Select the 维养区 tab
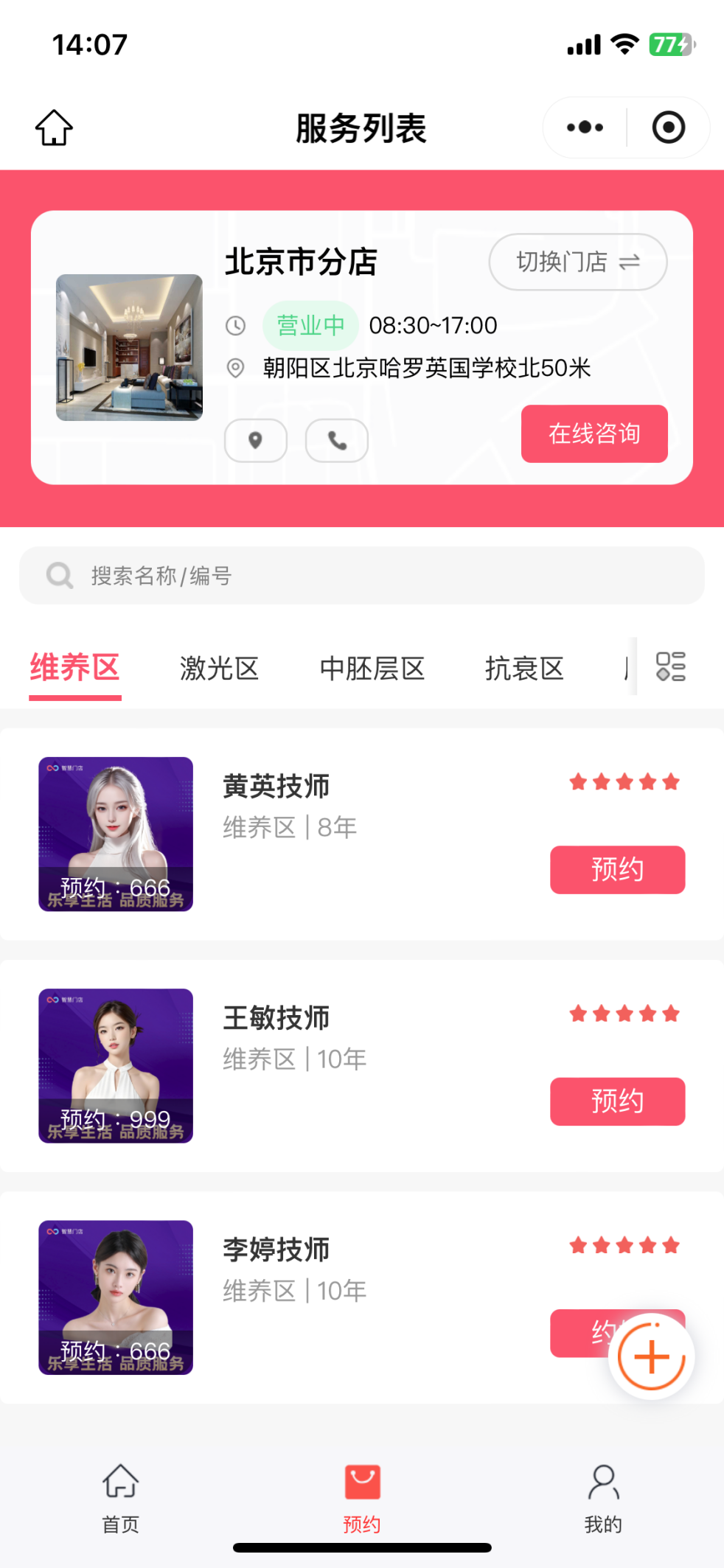Viewport: 724px width, 1568px height. pyautogui.click(x=74, y=669)
